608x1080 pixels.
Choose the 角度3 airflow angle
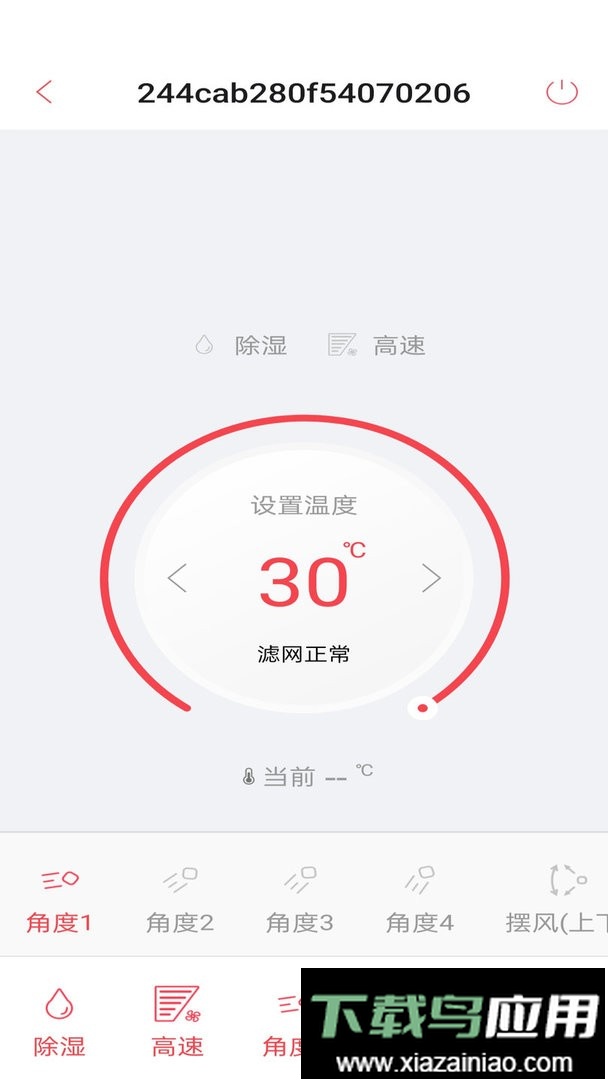click(x=300, y=900)
